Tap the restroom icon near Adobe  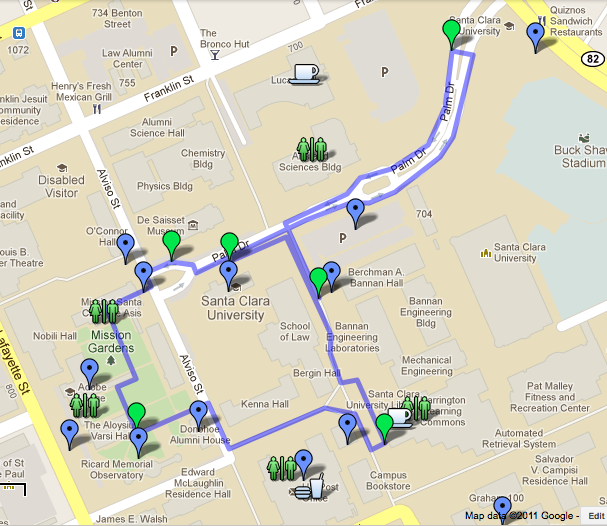[x=84, y=403]
